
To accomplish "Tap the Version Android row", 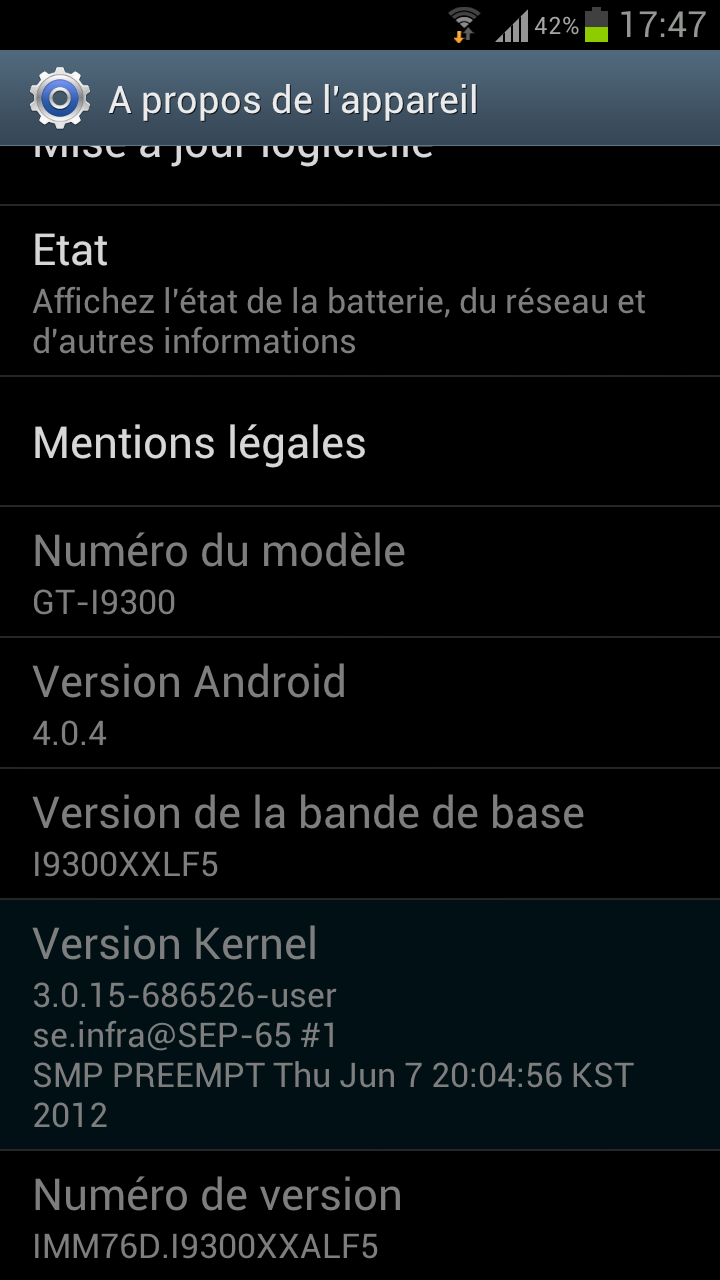I will (360, 703).
